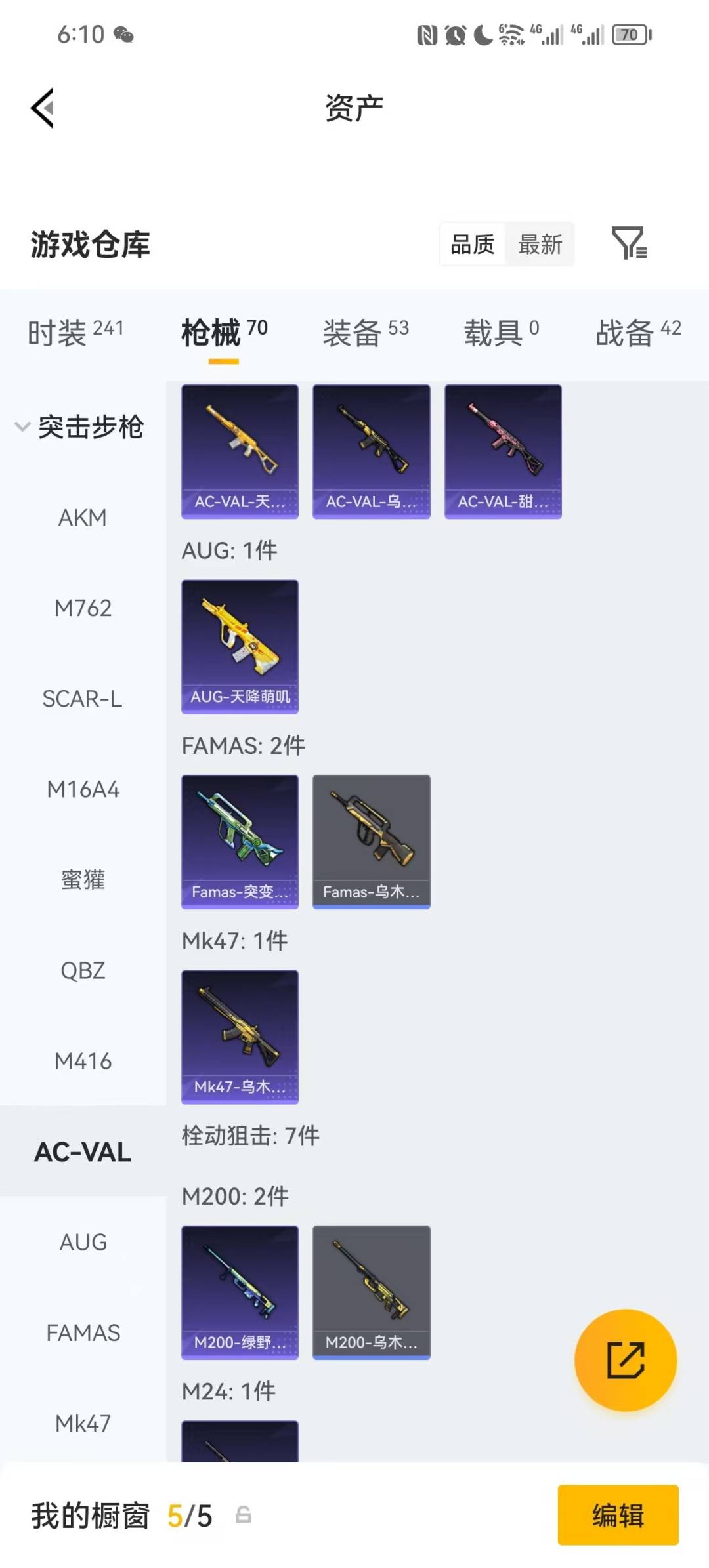Open the AUG-天降萌叽 skin
This screenshot has height=1568, width=709.
[240, 646]
